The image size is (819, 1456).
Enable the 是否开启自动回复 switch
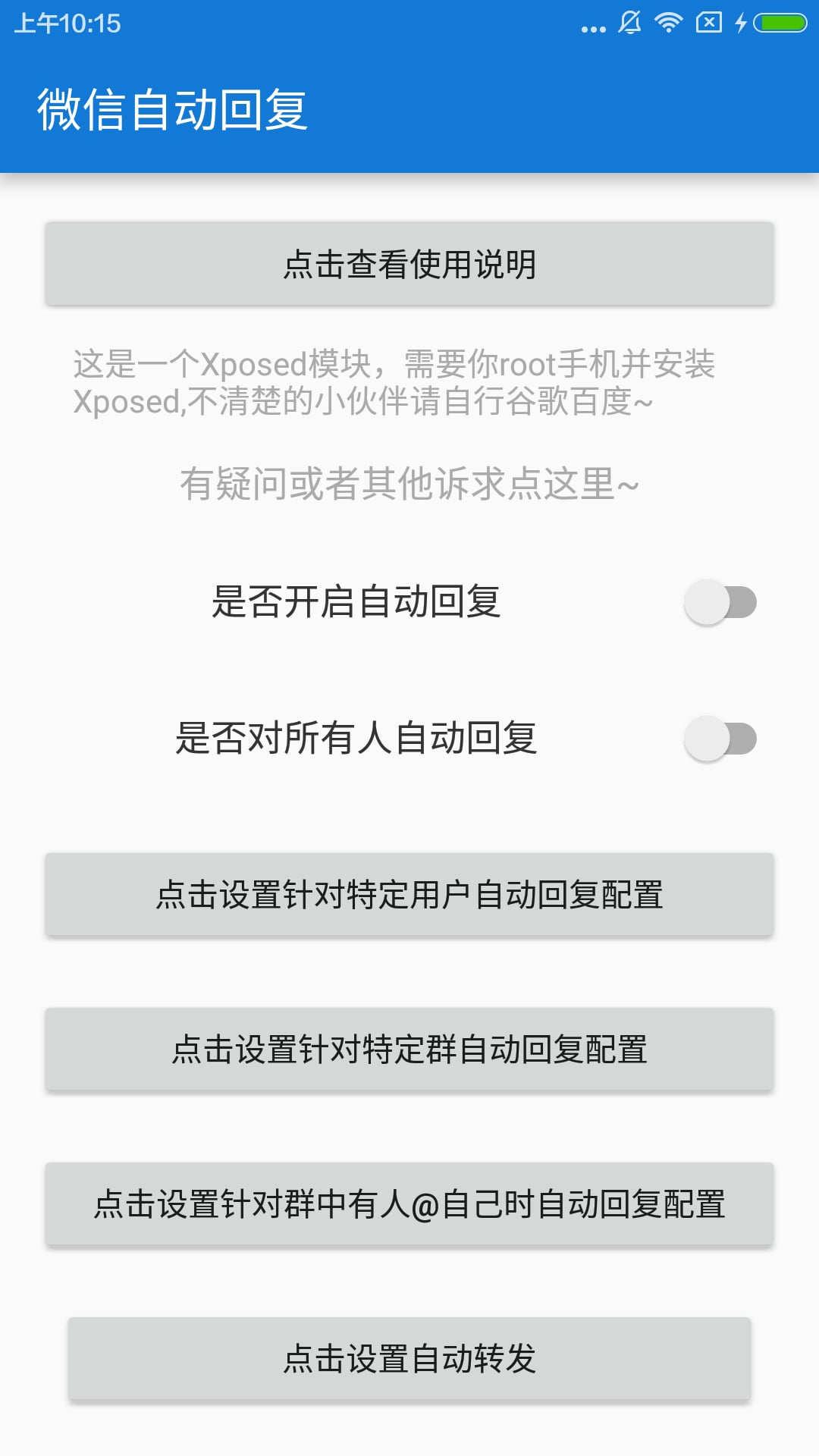pyautogui.click(x=721, y=603)
